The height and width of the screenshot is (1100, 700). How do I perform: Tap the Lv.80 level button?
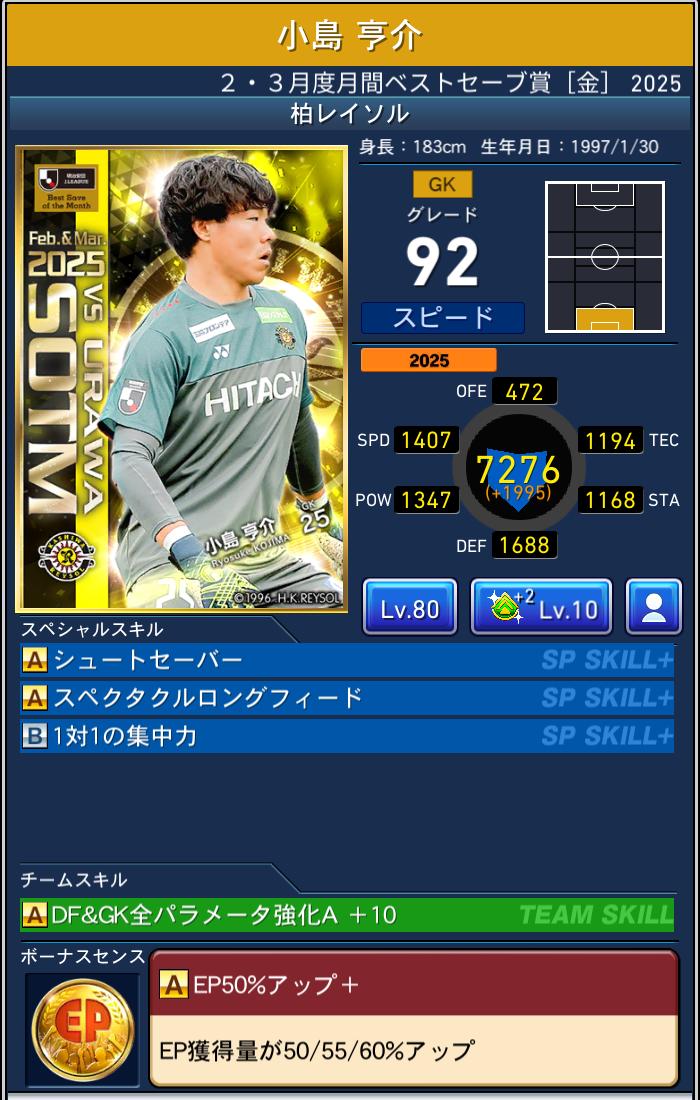(x=409, y=607)
